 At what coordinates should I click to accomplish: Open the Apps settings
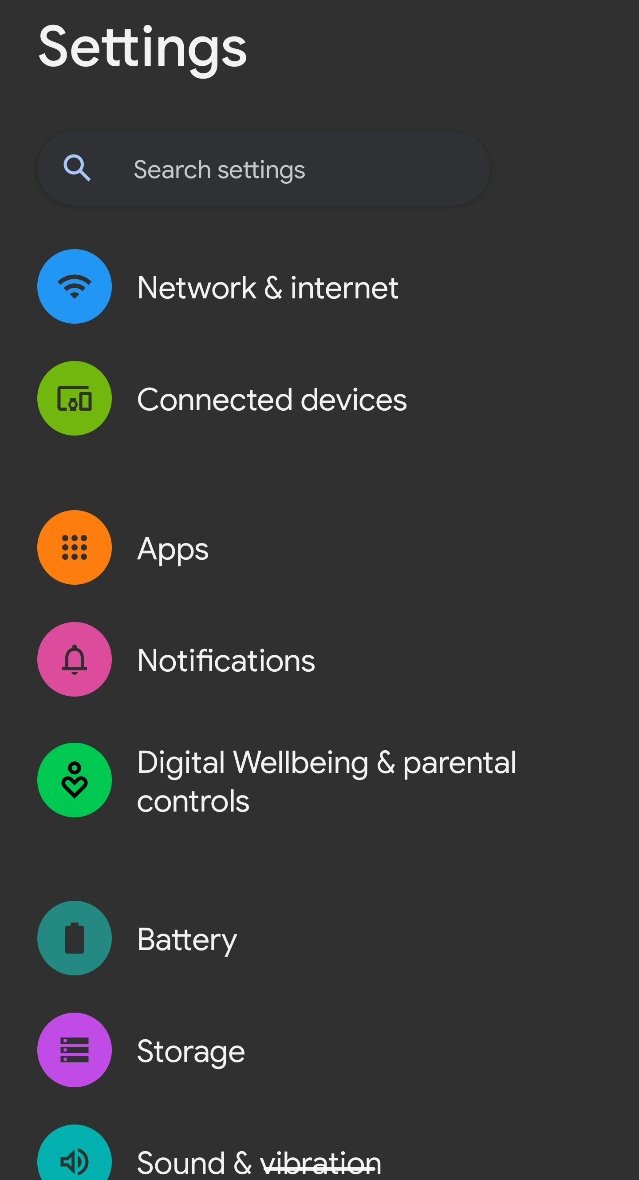(319, 548)
